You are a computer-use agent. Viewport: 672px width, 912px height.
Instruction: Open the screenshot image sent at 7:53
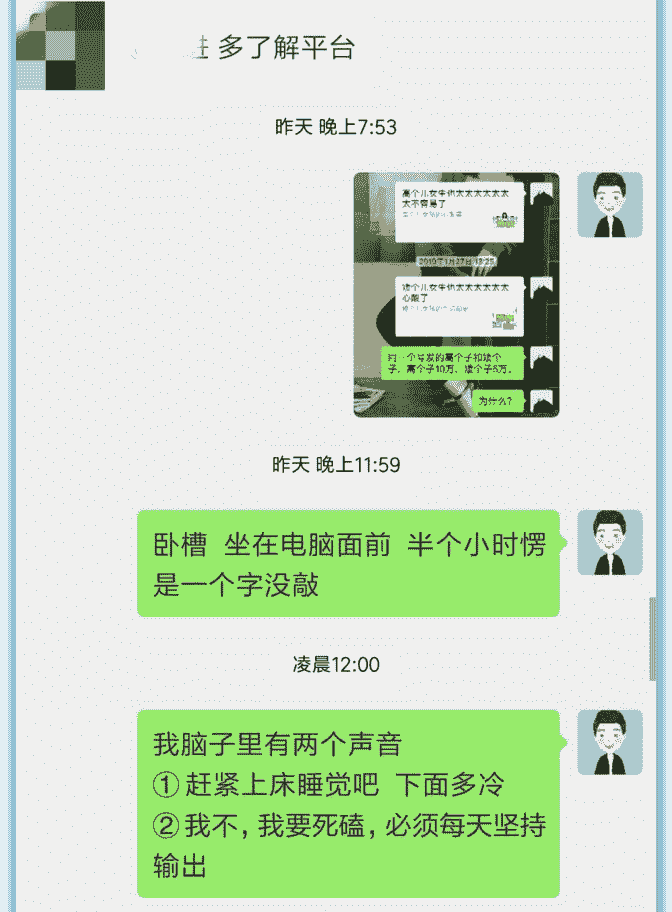pos(456,294)
